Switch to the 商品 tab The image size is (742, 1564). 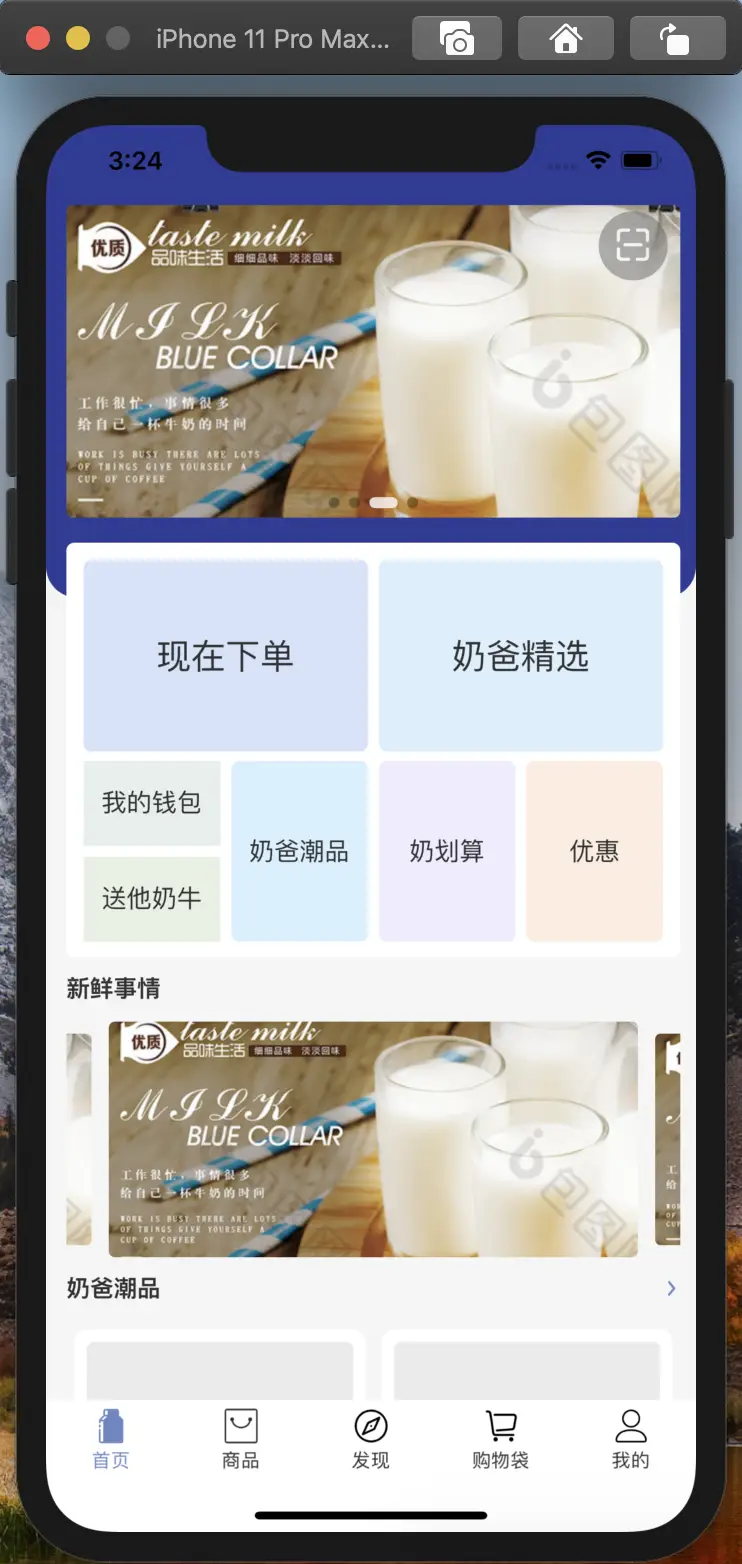[x=241, y=1440]
